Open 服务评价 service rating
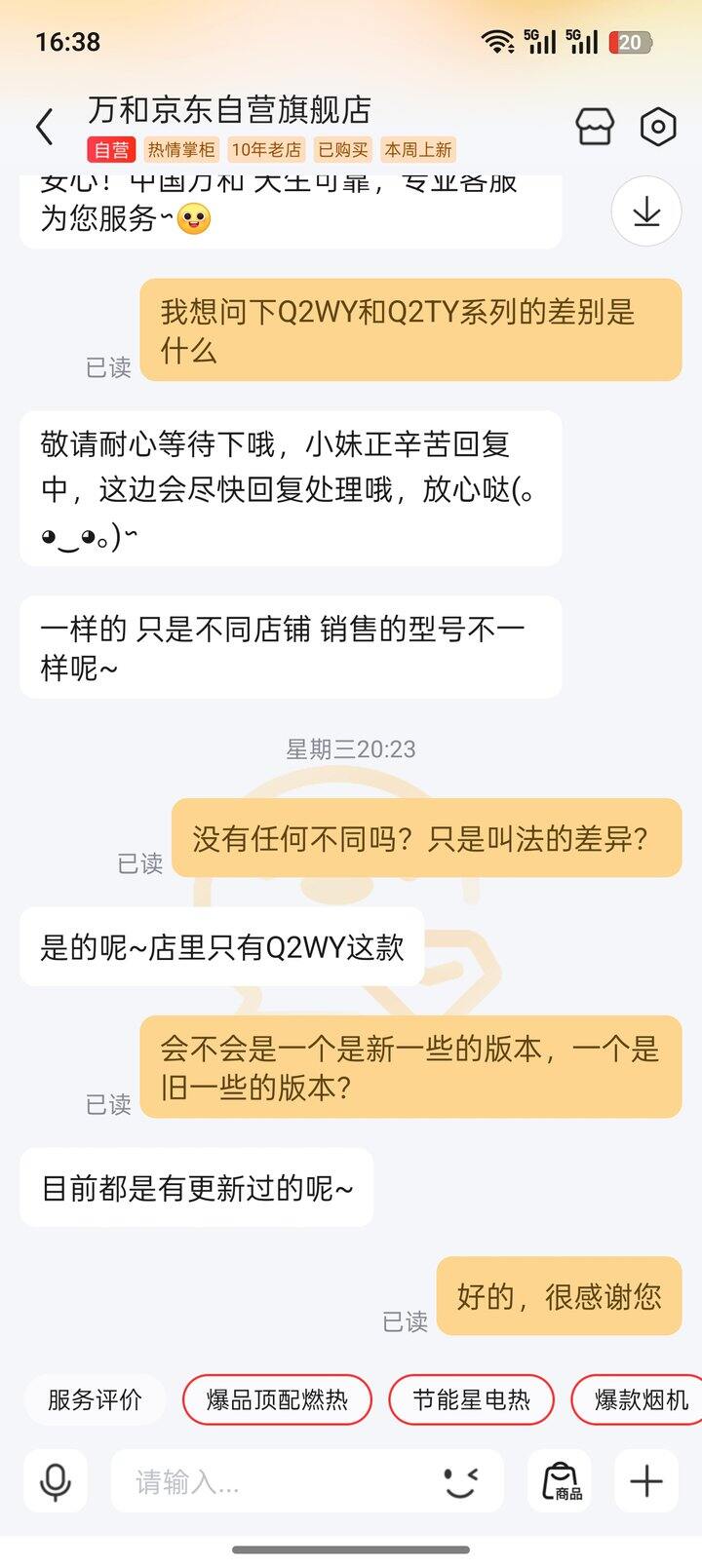702x1568 pixels. (95, 1400)
